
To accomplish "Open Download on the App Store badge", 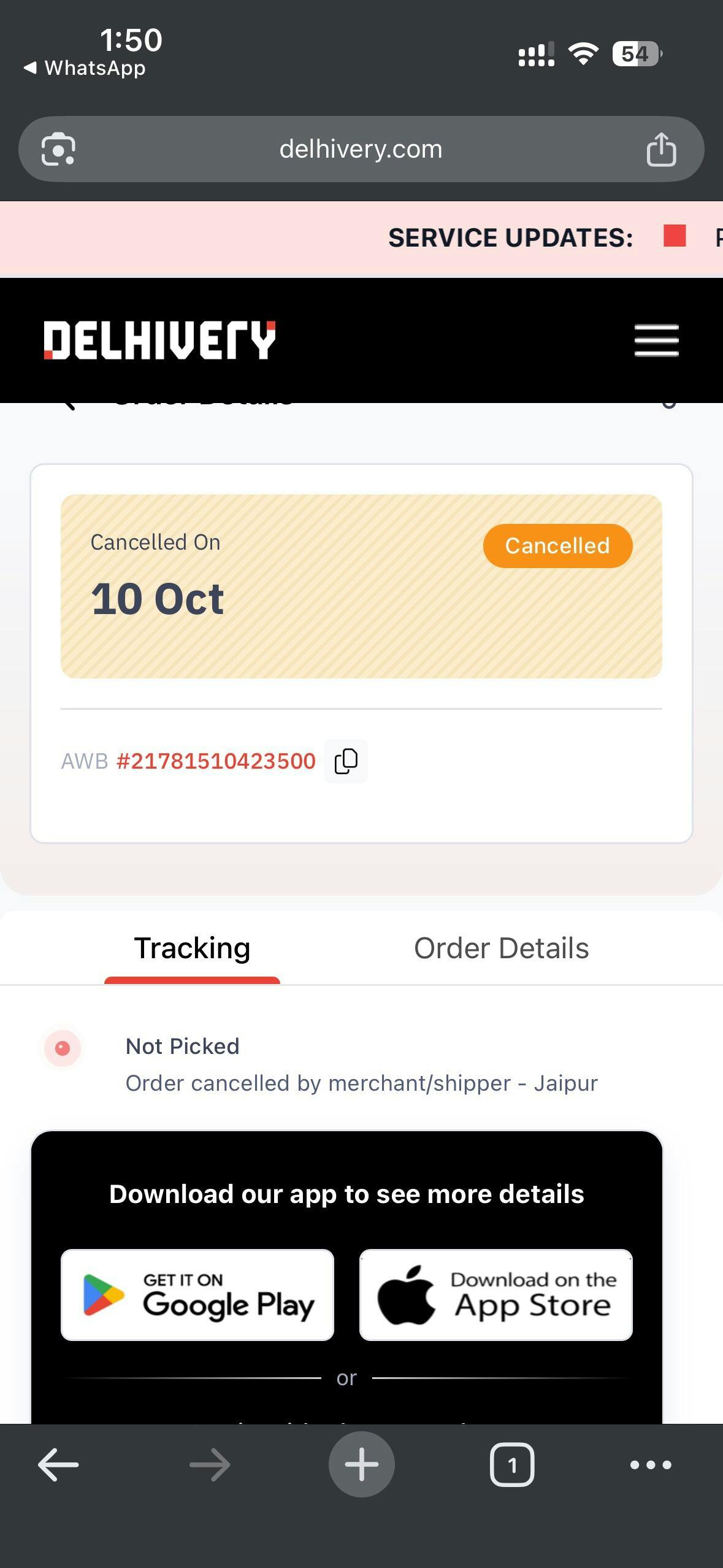I will coord(495,1294).
